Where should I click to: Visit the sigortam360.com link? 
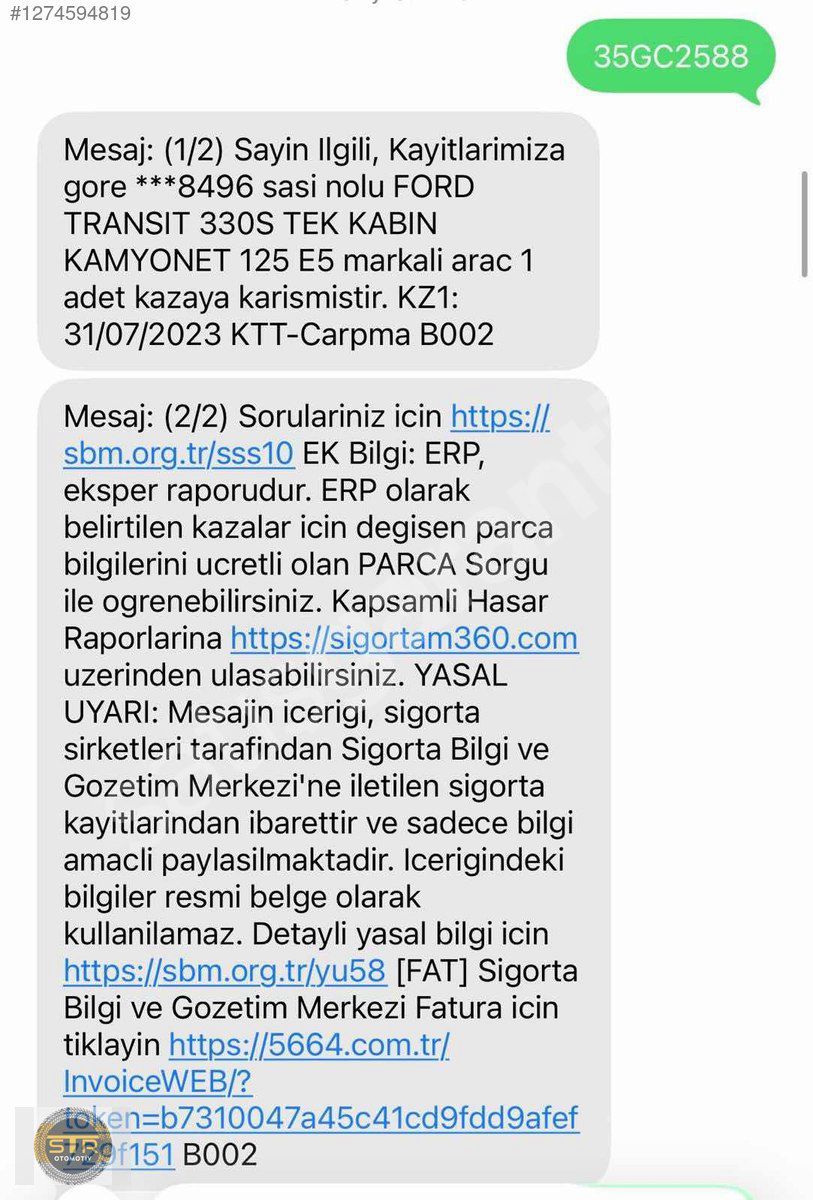click(x=404, y=638)
